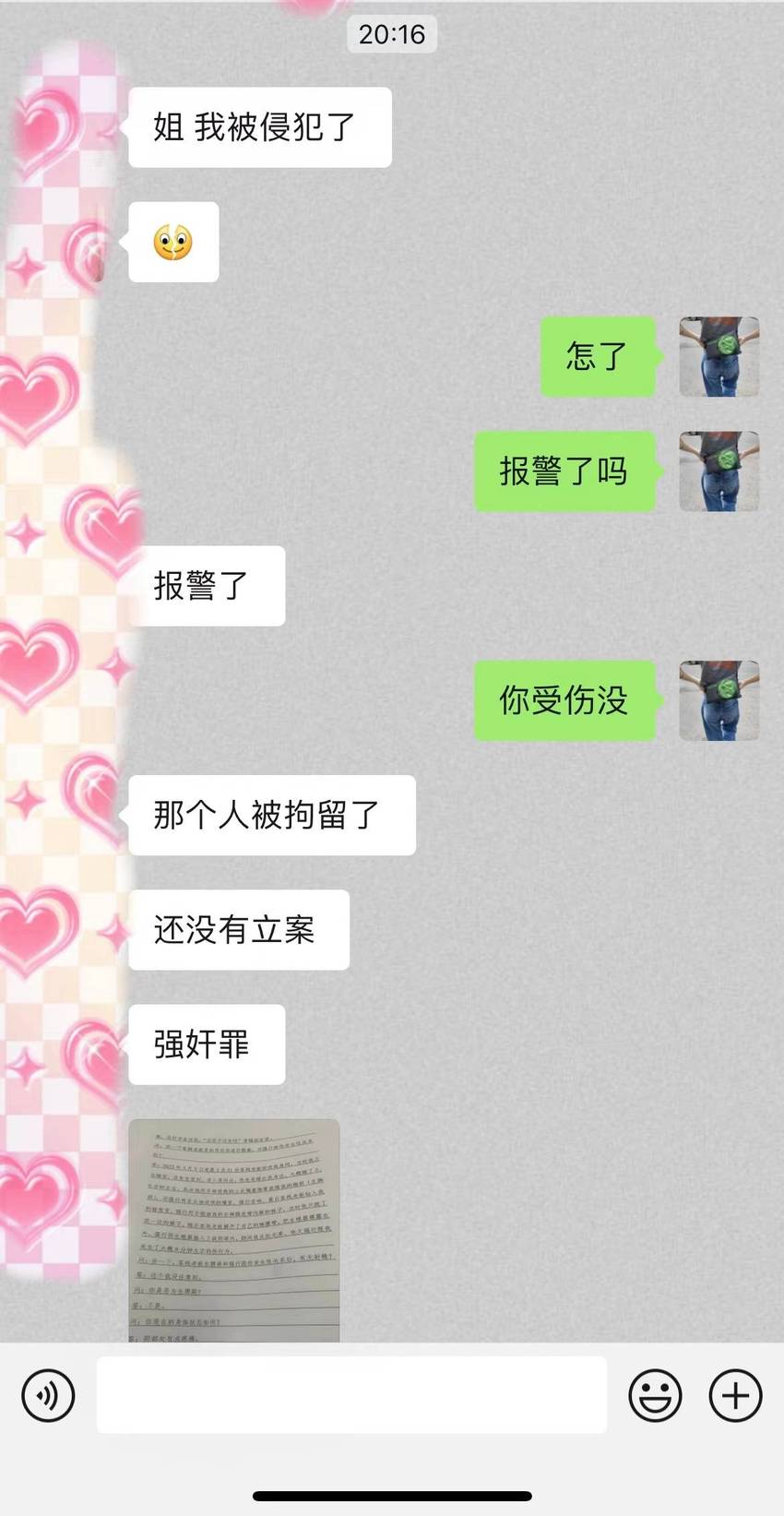Focus the message text input field

tap(351, 1394)
